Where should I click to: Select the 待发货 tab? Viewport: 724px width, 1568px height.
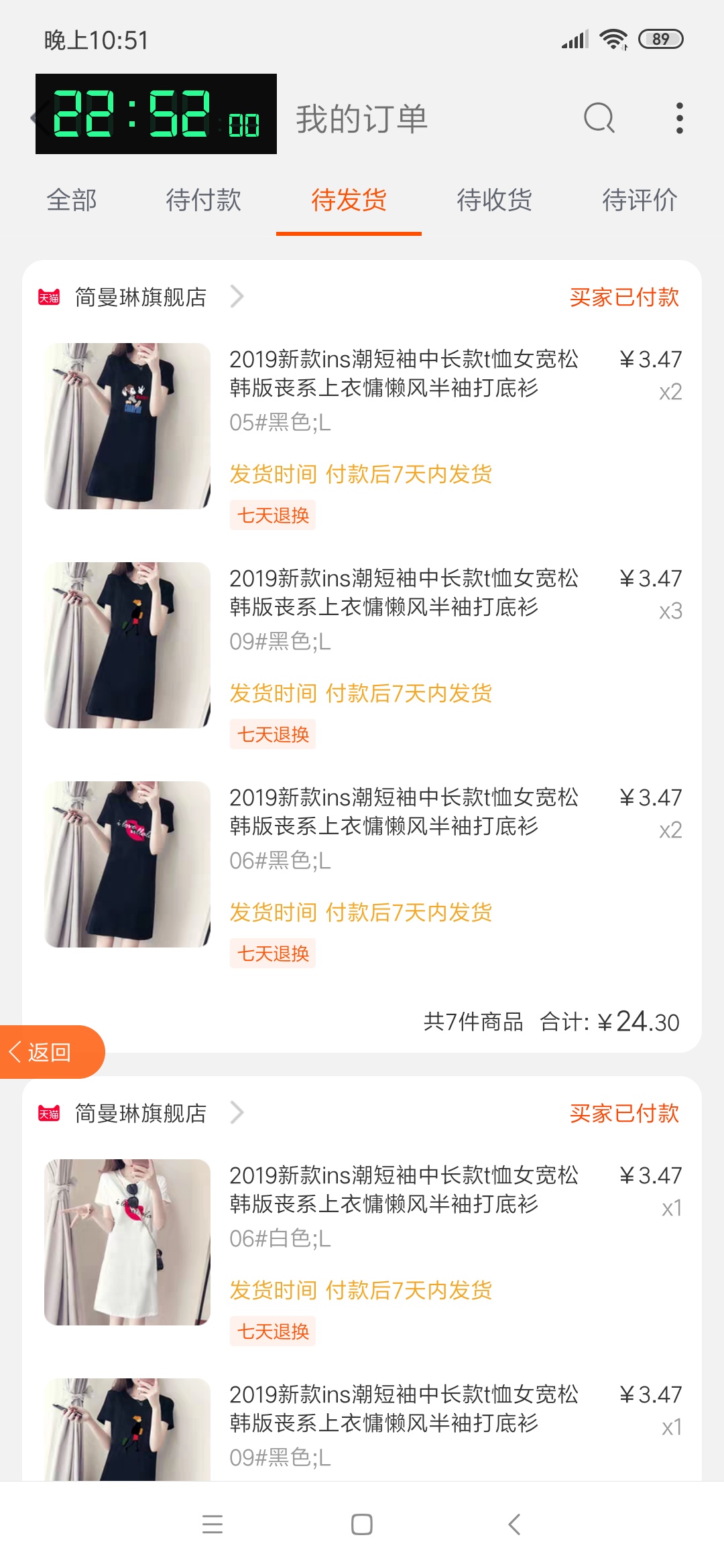coord(349,200)
